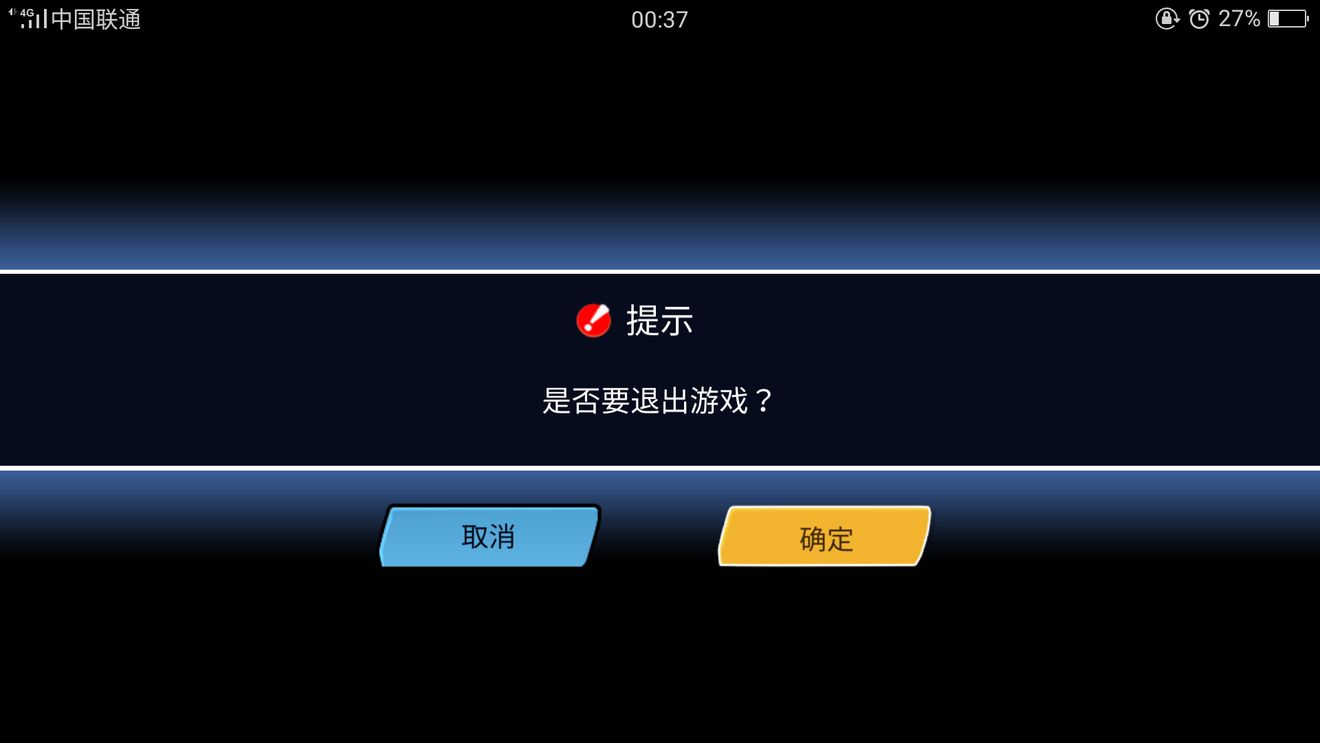Confirm exit with the 确定 button
1320x743 pixels.
tap(825, 538)
